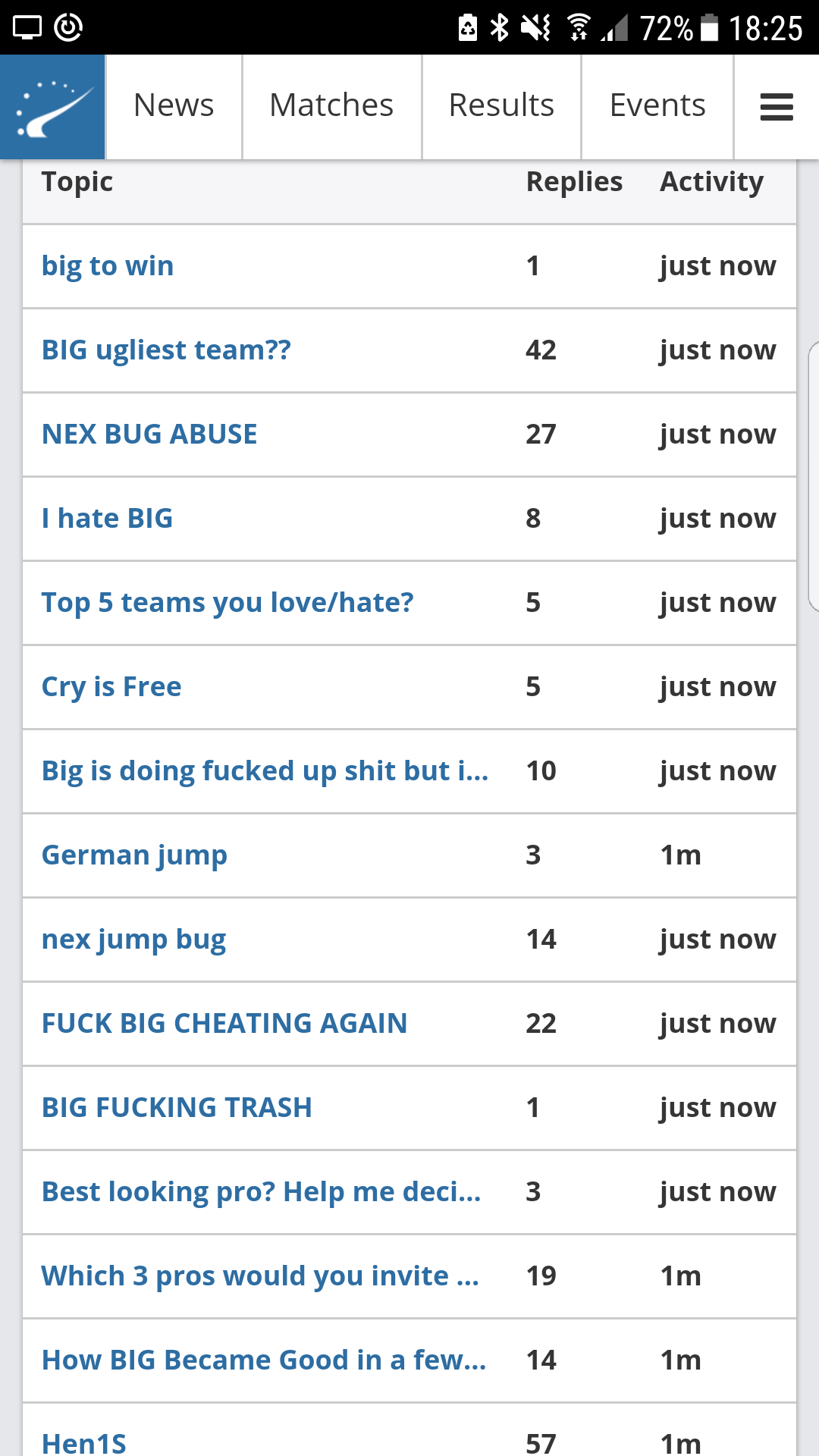Open the 'German jump' topic
The height and width of the screenshot is (1456, 819).
(134, 855)
